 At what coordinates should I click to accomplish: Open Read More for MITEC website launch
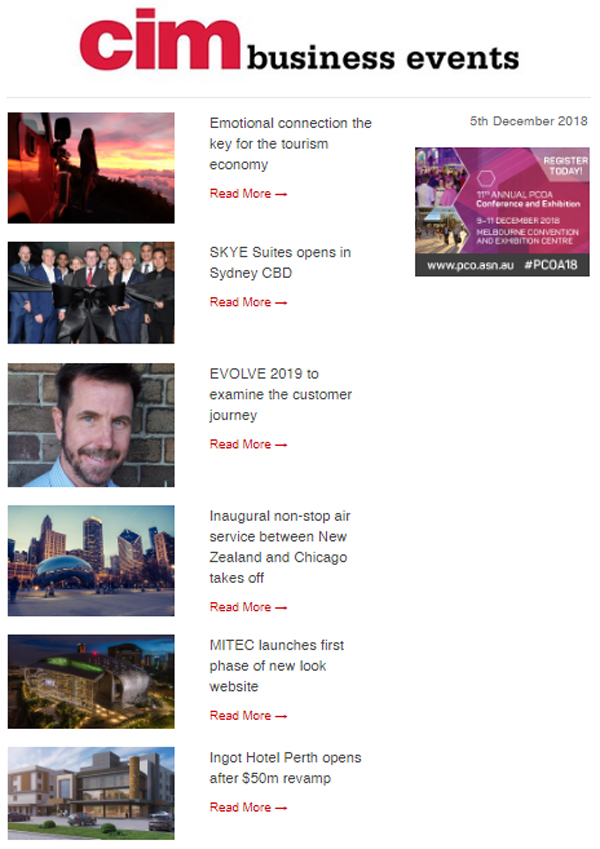coord(248,715)
